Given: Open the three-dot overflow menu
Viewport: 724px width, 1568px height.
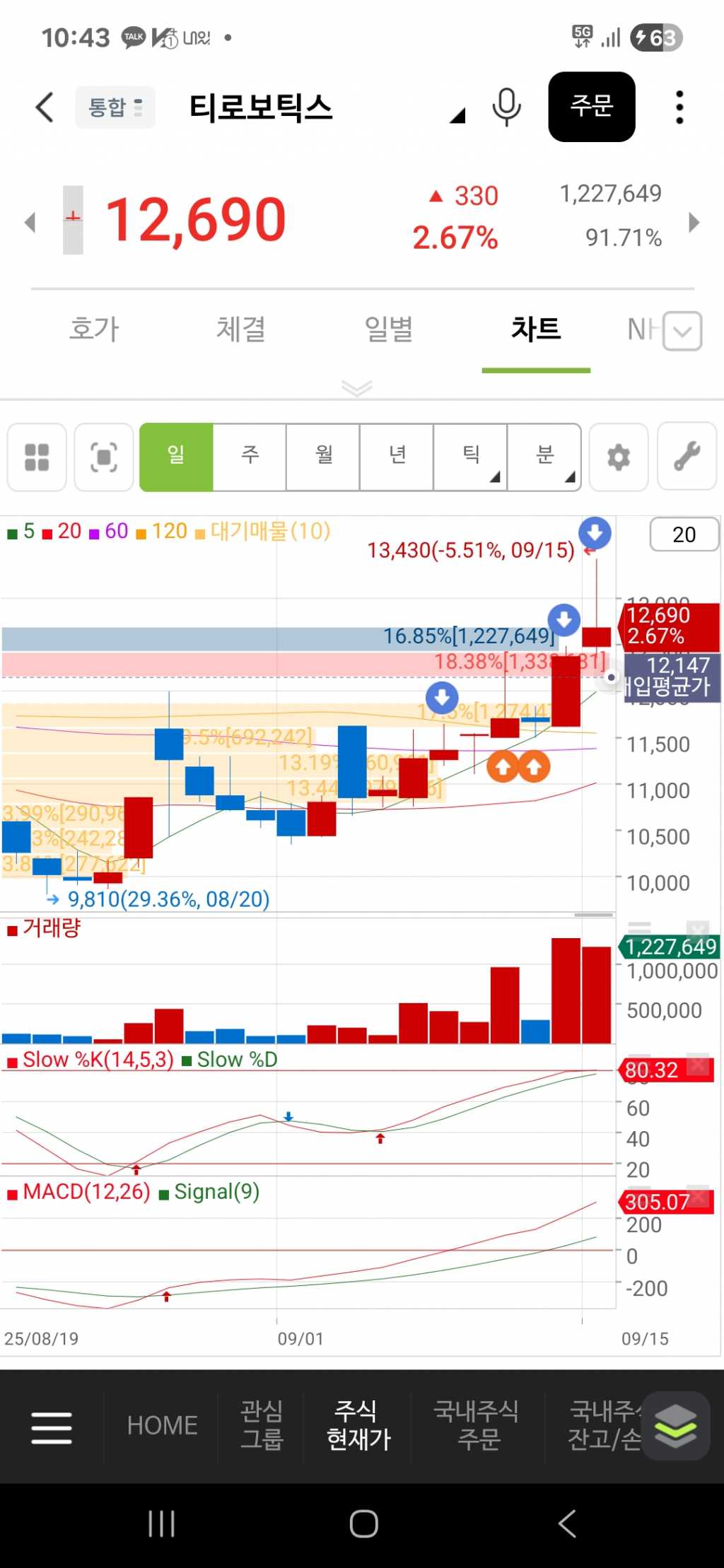Looking at the screenshot, I should tap(679, 107).
